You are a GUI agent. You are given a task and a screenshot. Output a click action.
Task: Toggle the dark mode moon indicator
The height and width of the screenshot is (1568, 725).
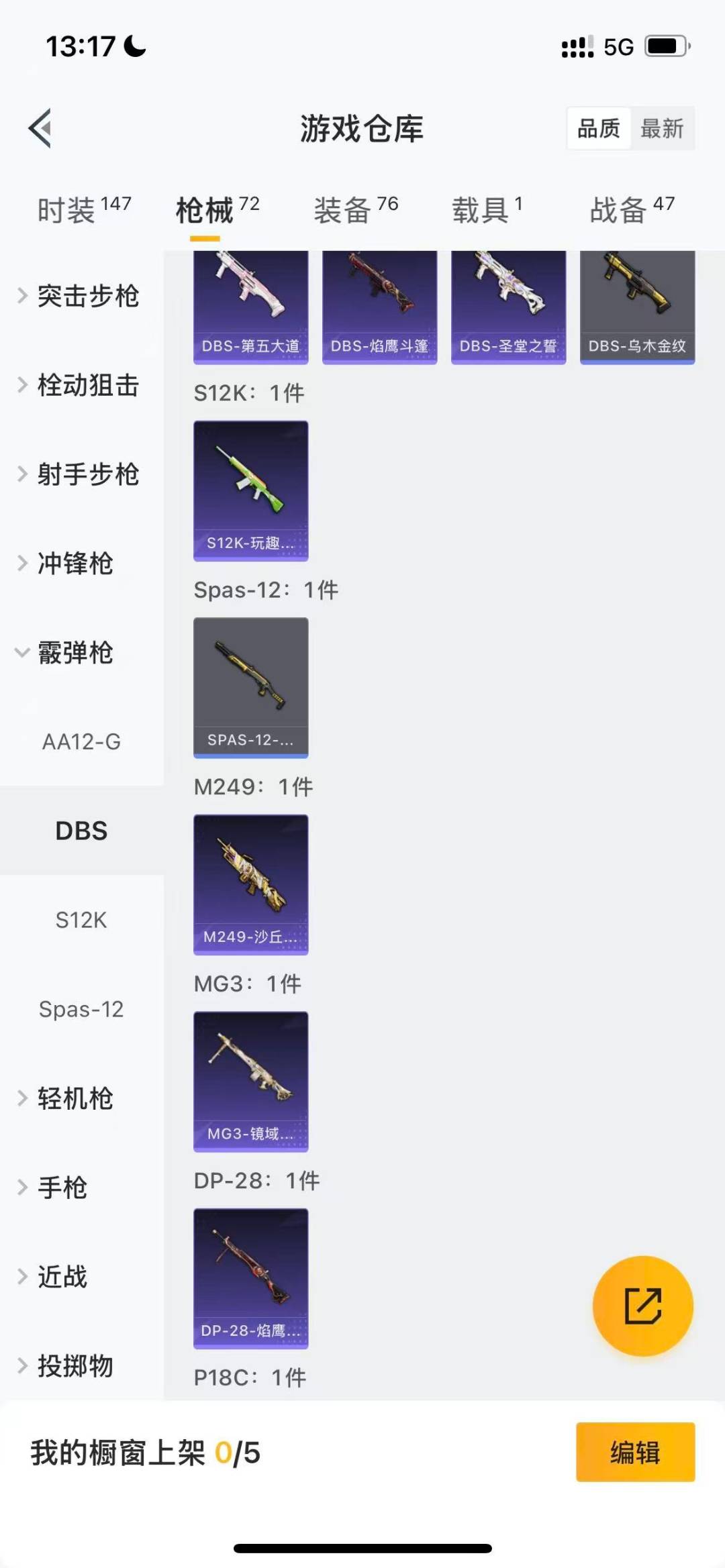pos(134,46)
